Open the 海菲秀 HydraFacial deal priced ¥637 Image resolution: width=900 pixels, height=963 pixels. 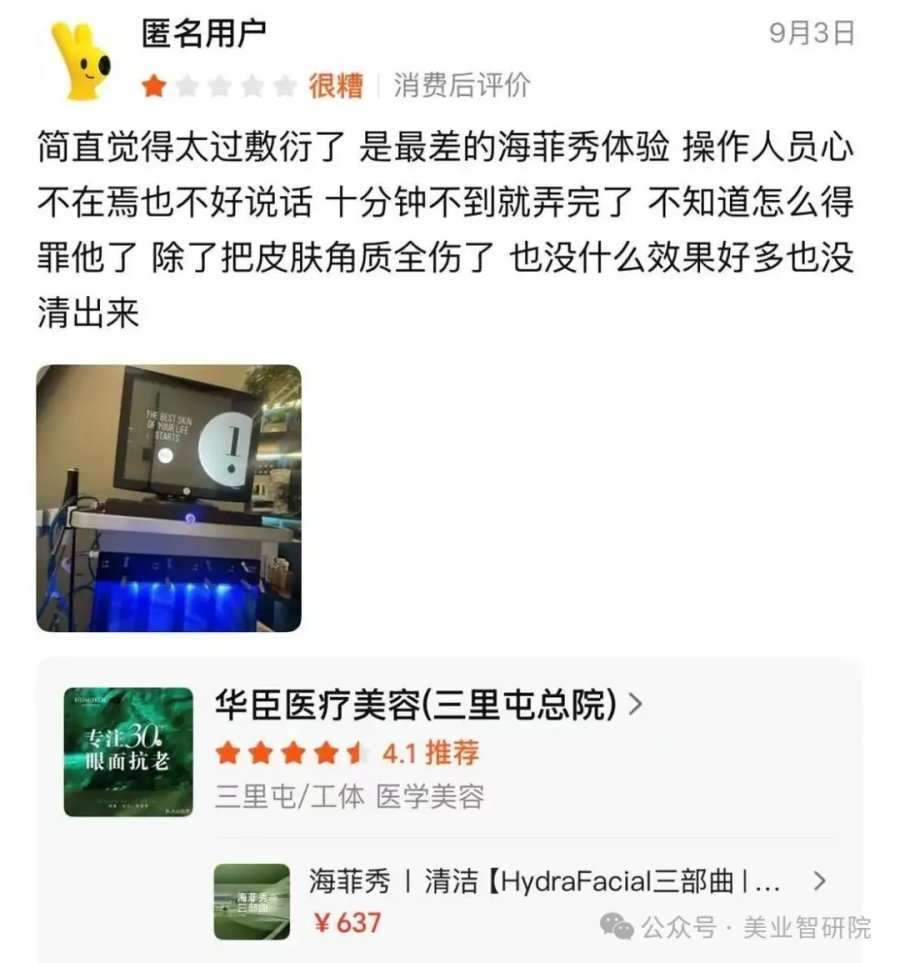(x=521, y=901)
